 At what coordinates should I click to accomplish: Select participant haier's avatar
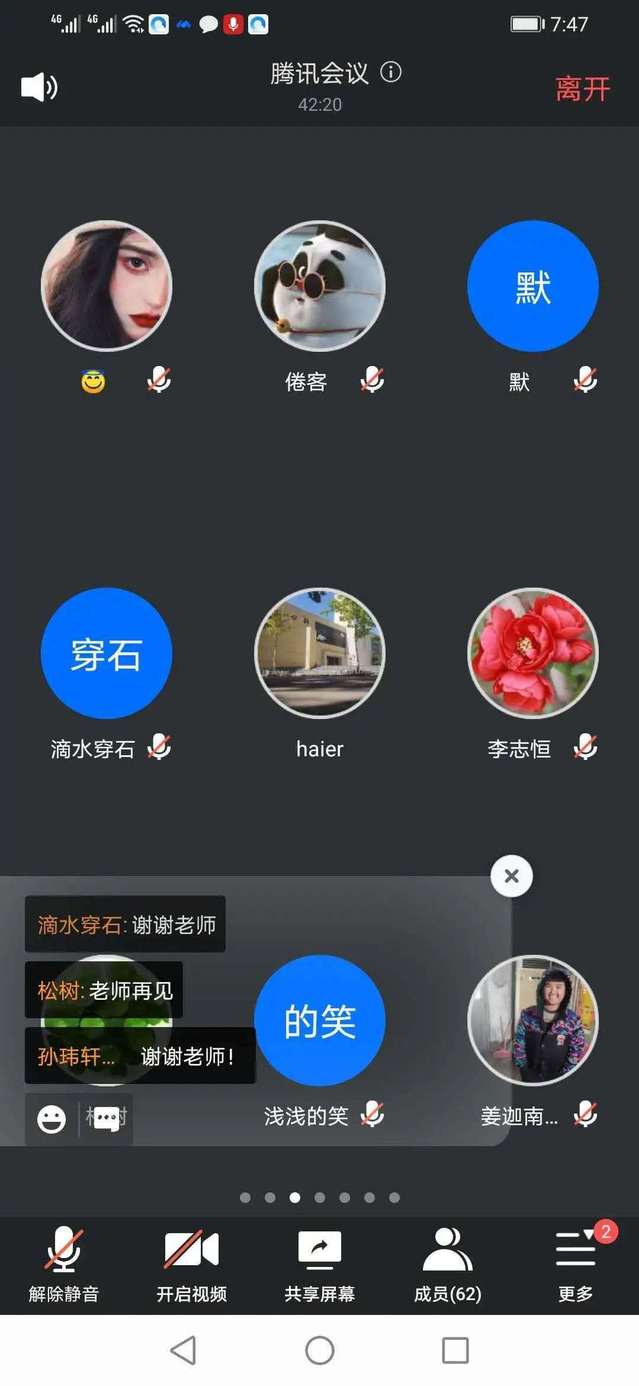pos(320,653)
